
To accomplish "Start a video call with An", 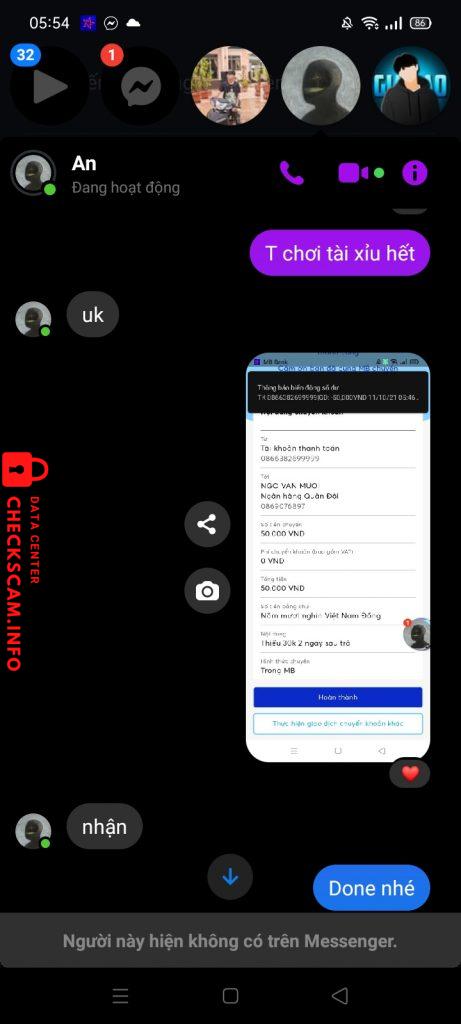I will tap(354, 173).
